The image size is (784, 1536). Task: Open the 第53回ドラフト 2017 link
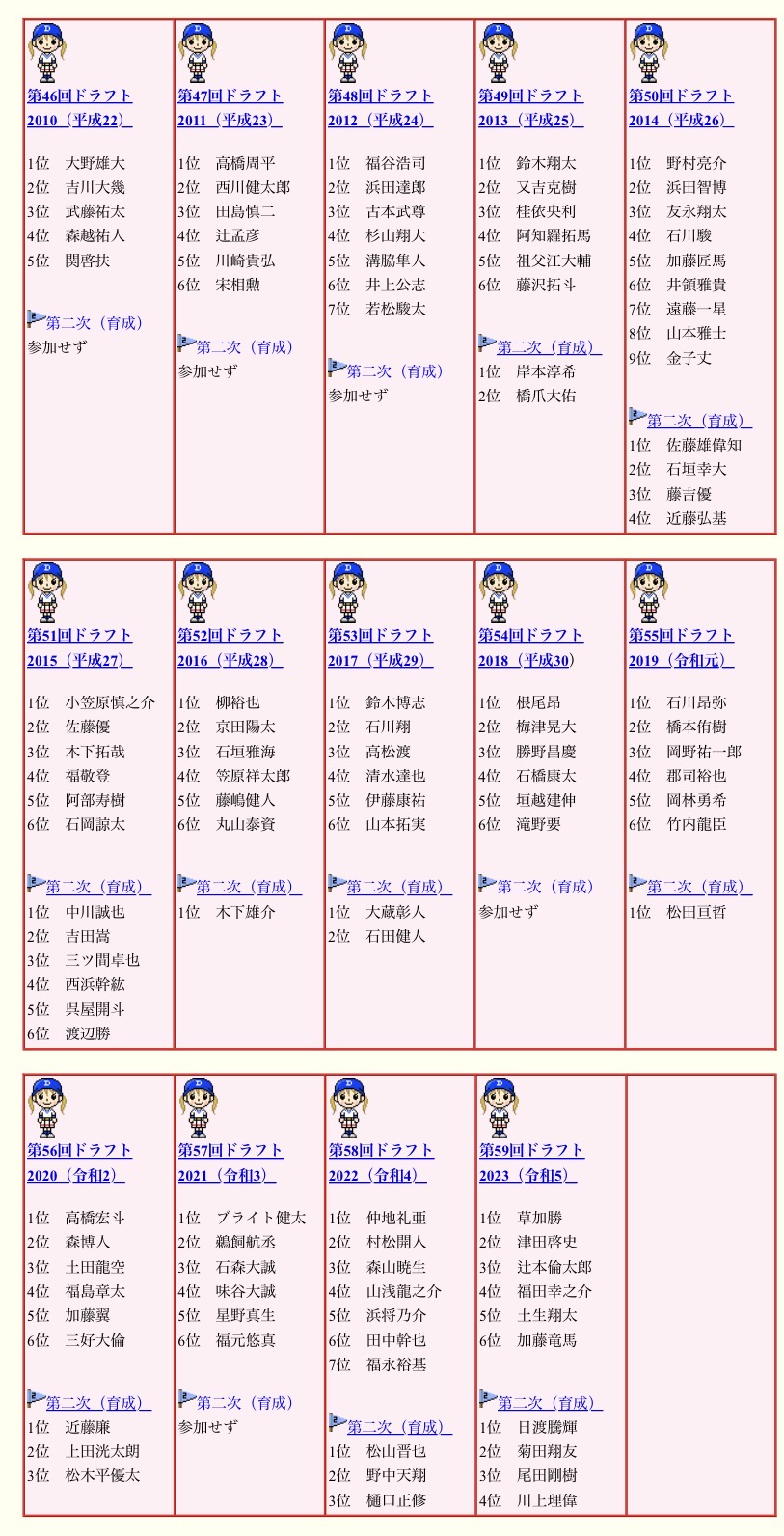click(381, 647)
